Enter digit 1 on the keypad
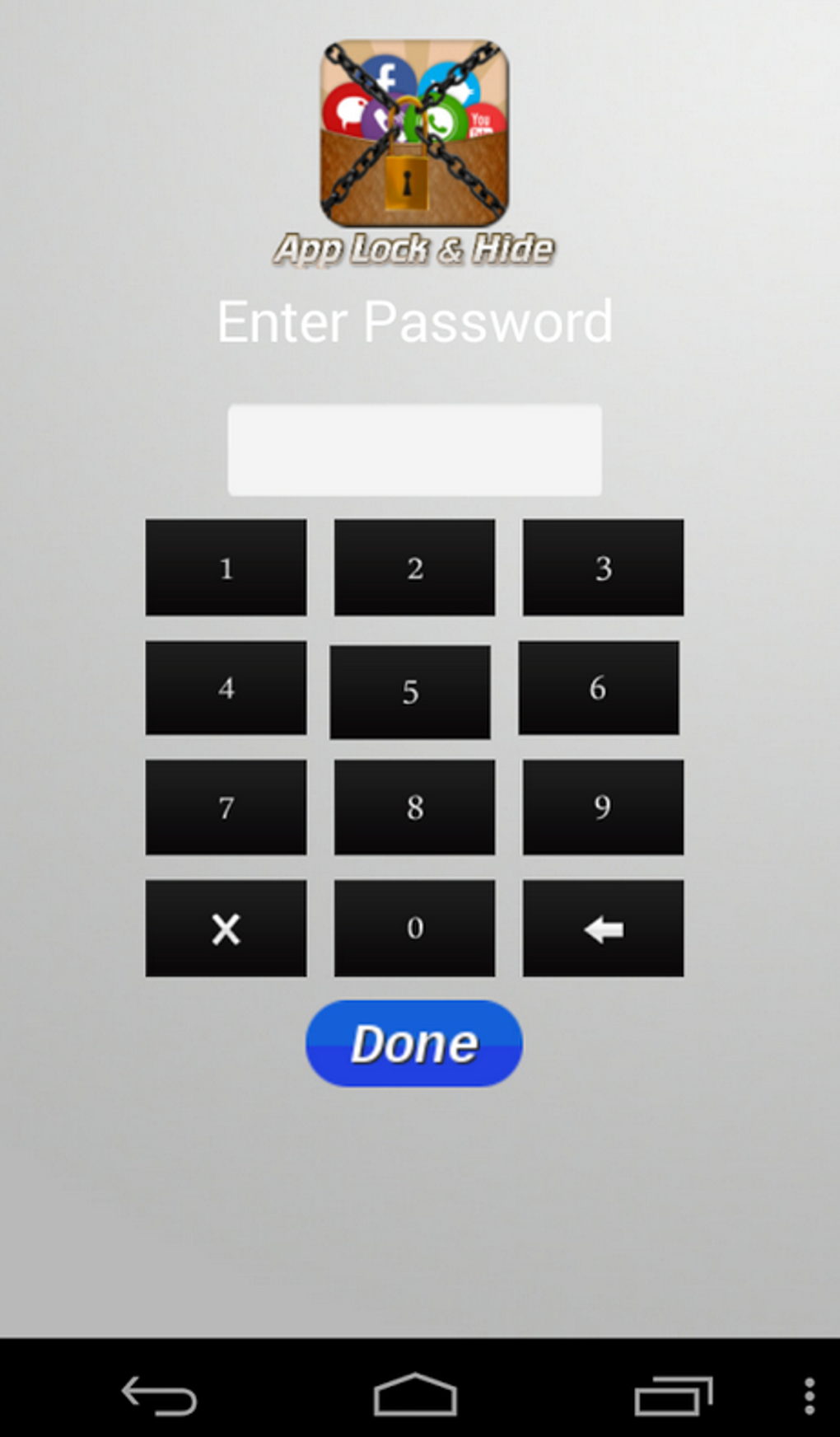This screenshot has width=840, height=1437. coord(226,567)
